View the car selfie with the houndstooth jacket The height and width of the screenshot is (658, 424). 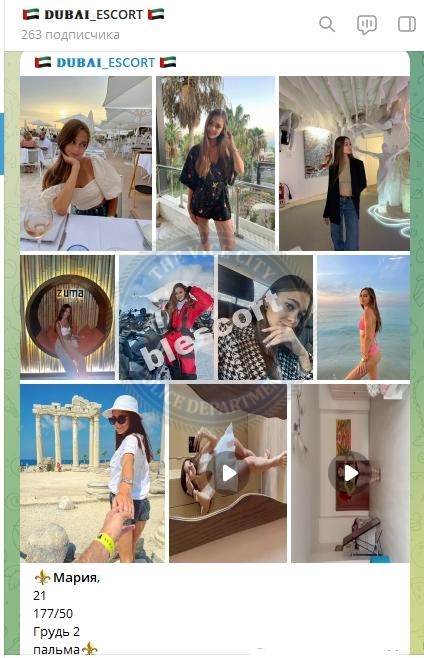[x=265, y=317]
